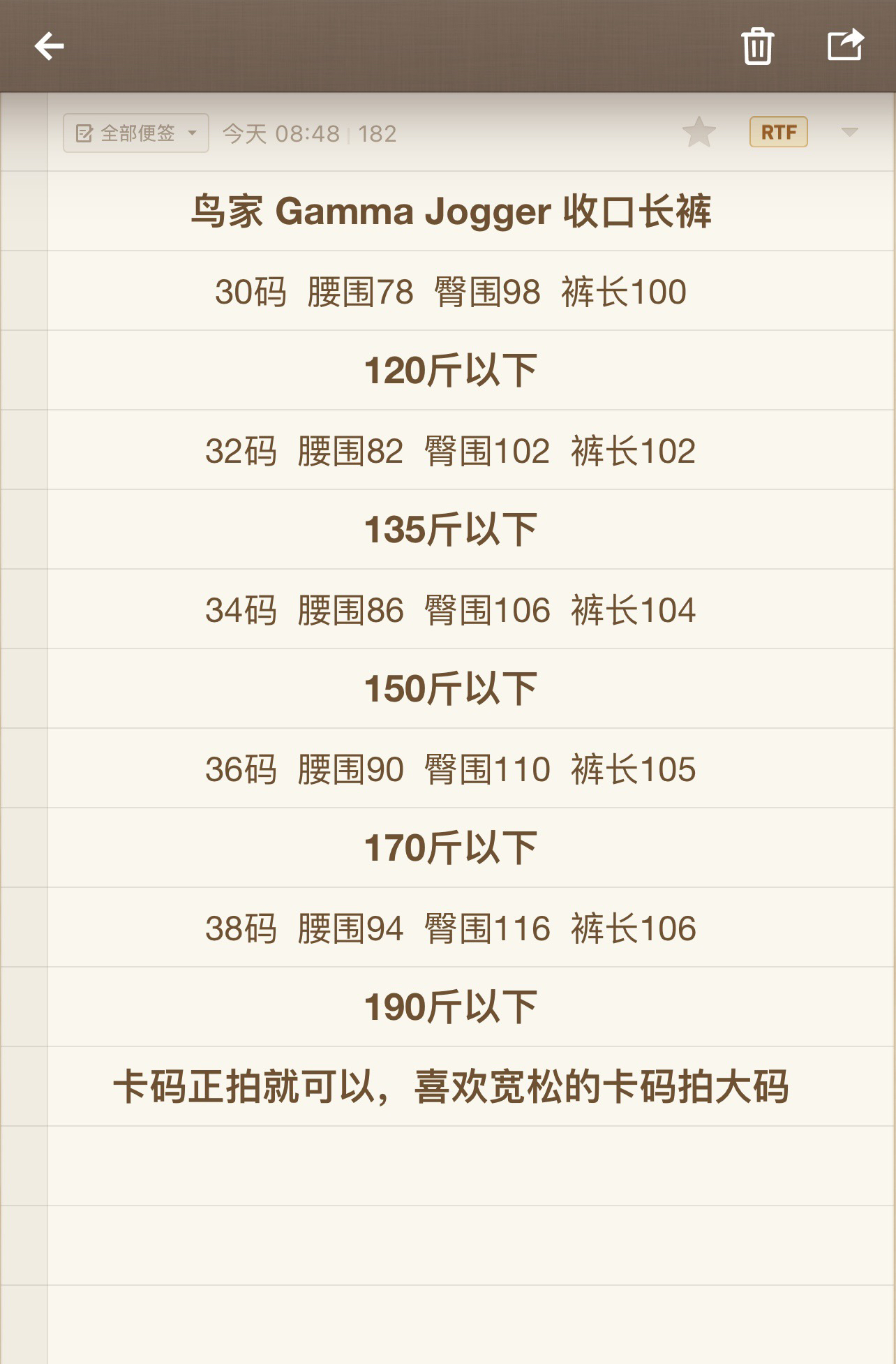Share this note

tap(845, 45)
